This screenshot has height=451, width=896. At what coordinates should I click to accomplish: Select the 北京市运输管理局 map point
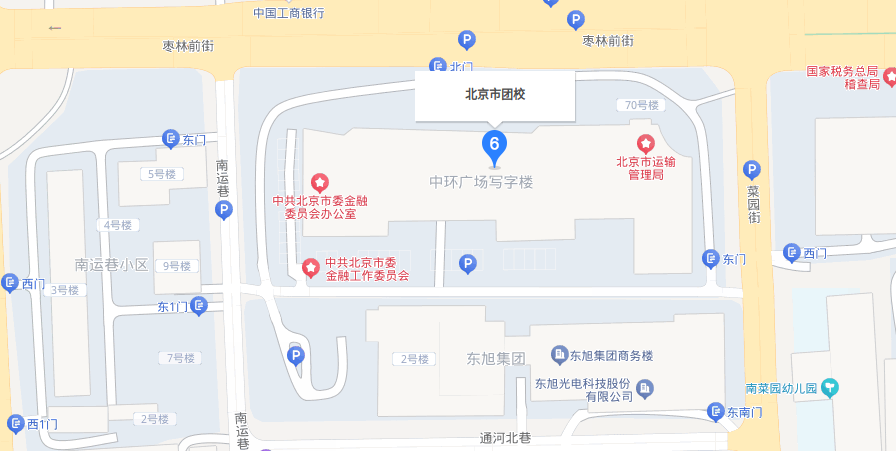coord(645,146)
